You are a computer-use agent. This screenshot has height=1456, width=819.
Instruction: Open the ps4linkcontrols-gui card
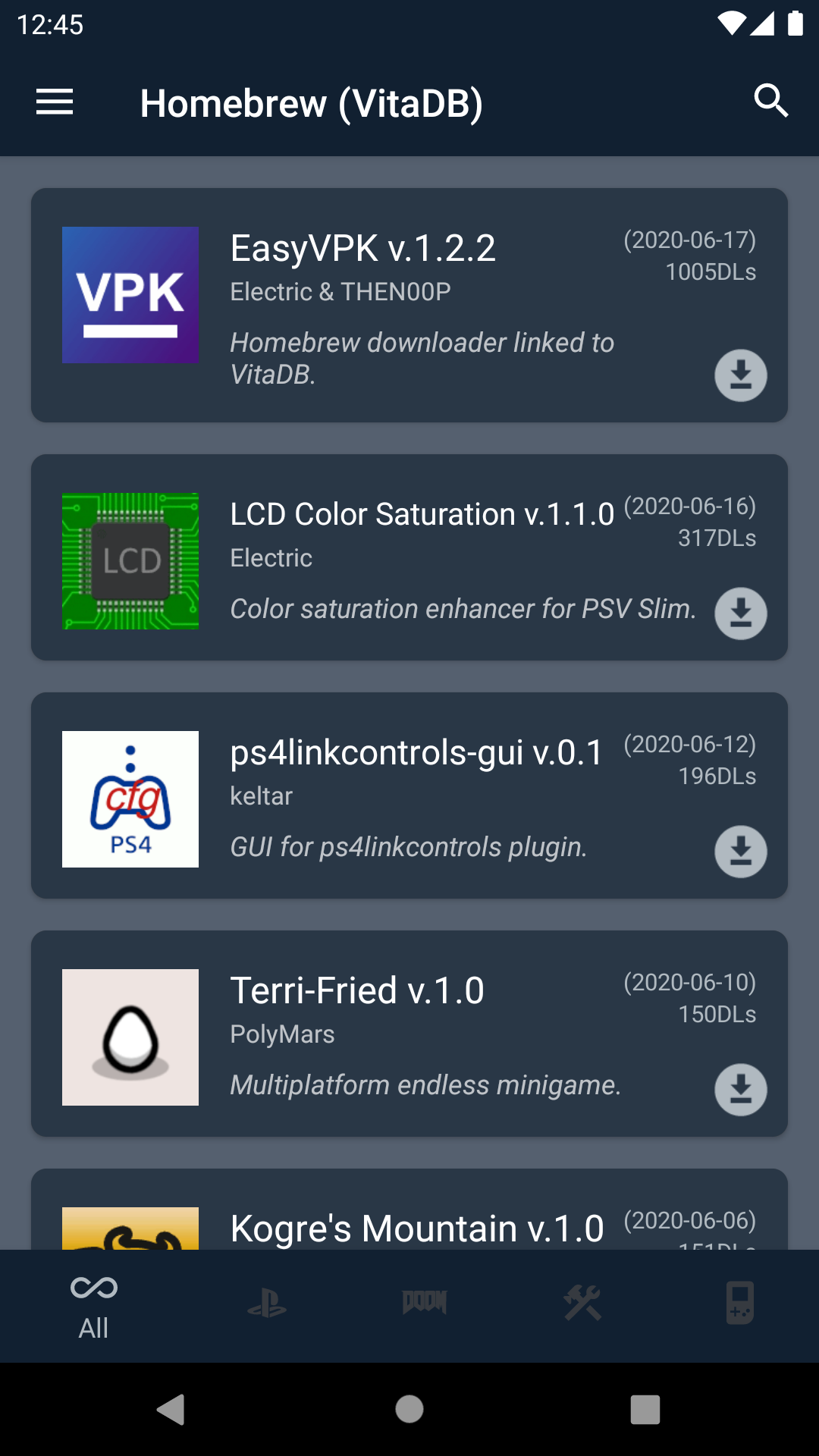[x=409, y=795]
